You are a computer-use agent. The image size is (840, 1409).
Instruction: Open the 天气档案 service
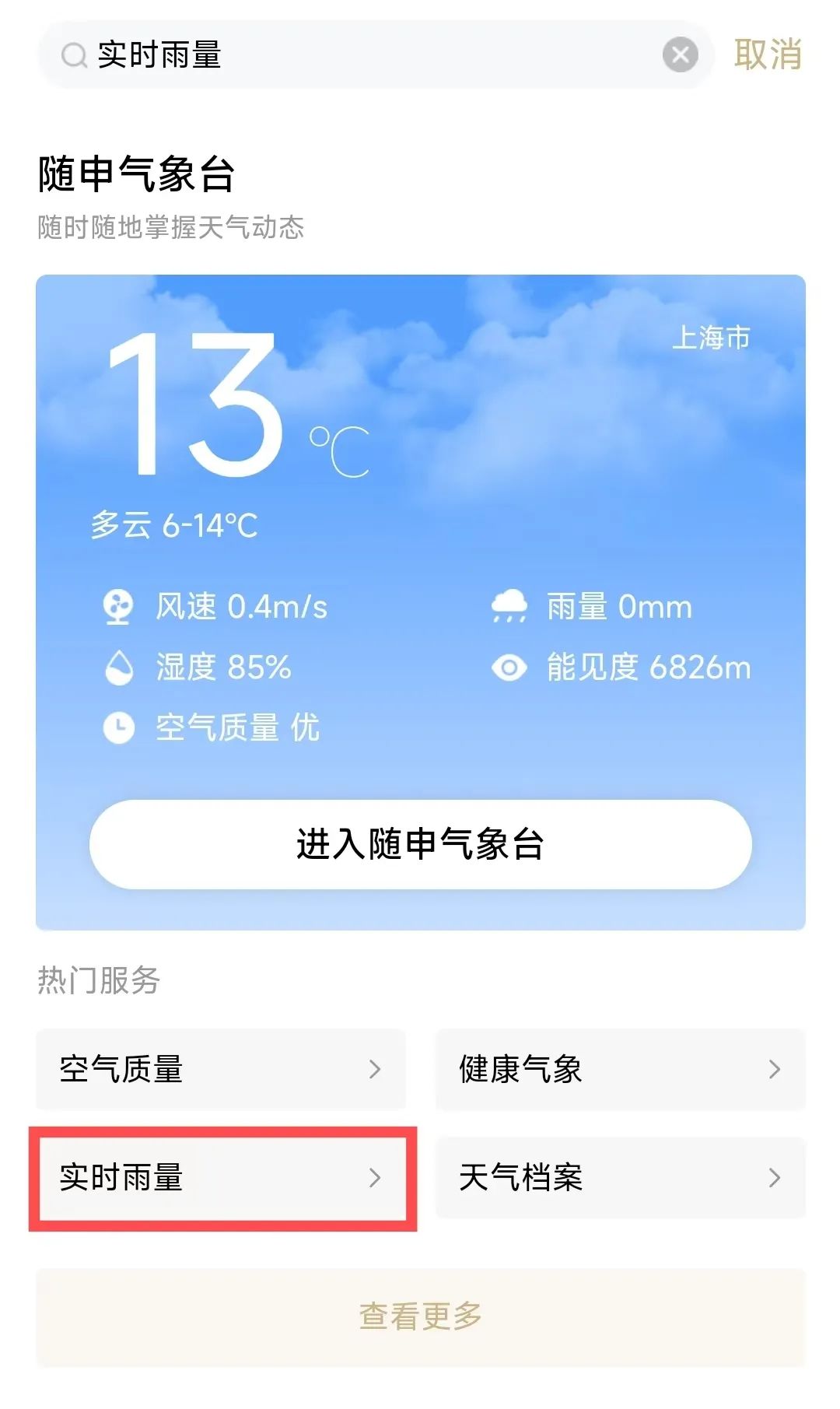[620, 1178]
